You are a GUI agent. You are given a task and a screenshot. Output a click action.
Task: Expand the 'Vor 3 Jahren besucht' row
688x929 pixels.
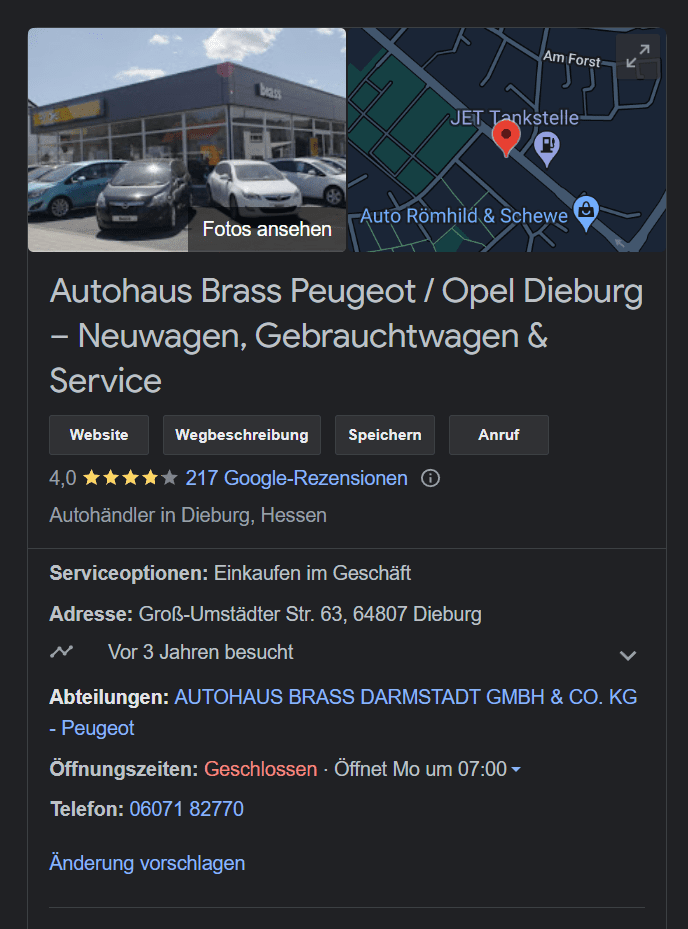627,655
